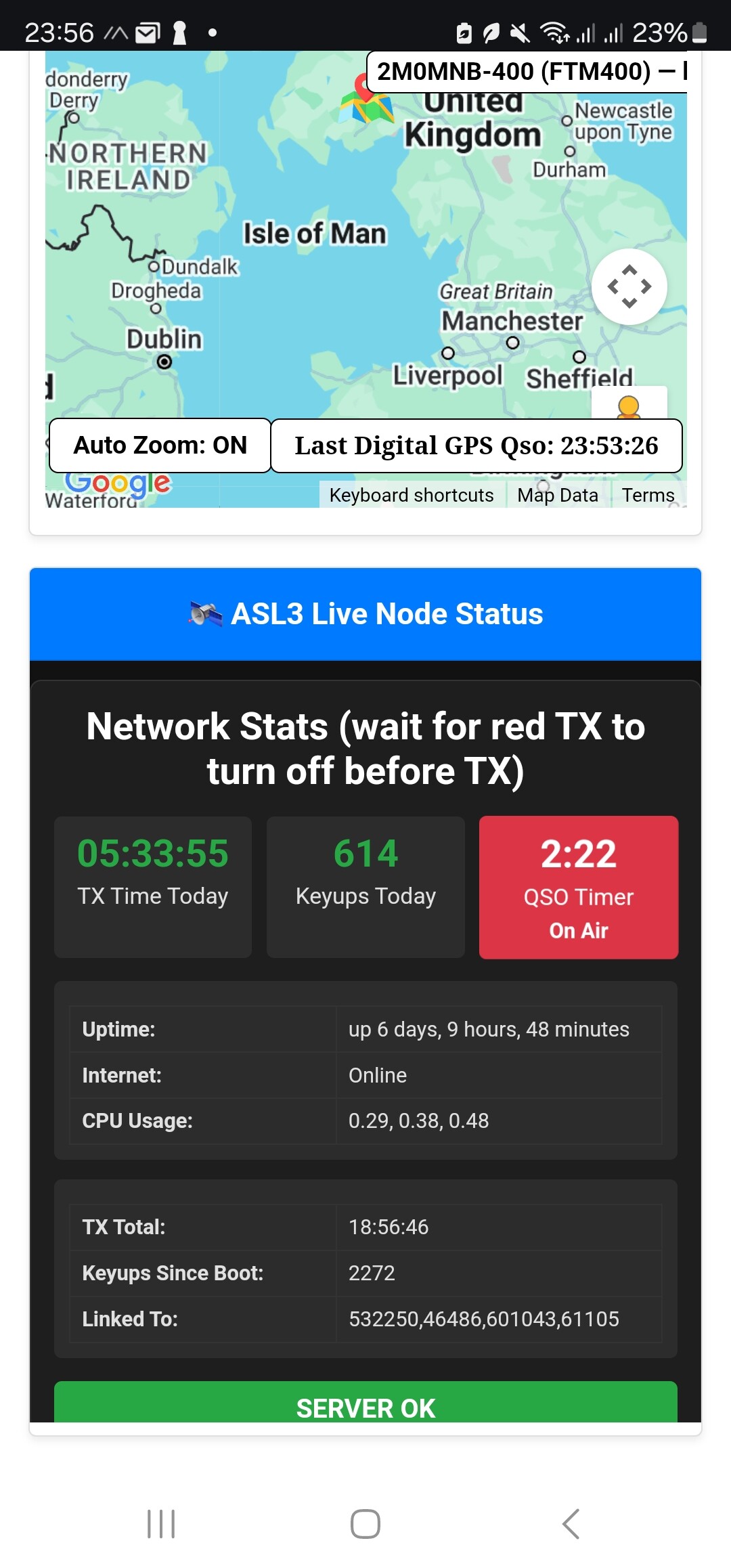Open Keyboard shortcuts on the map
This screenshot has height=1568, width=731.
pos(412,495)
